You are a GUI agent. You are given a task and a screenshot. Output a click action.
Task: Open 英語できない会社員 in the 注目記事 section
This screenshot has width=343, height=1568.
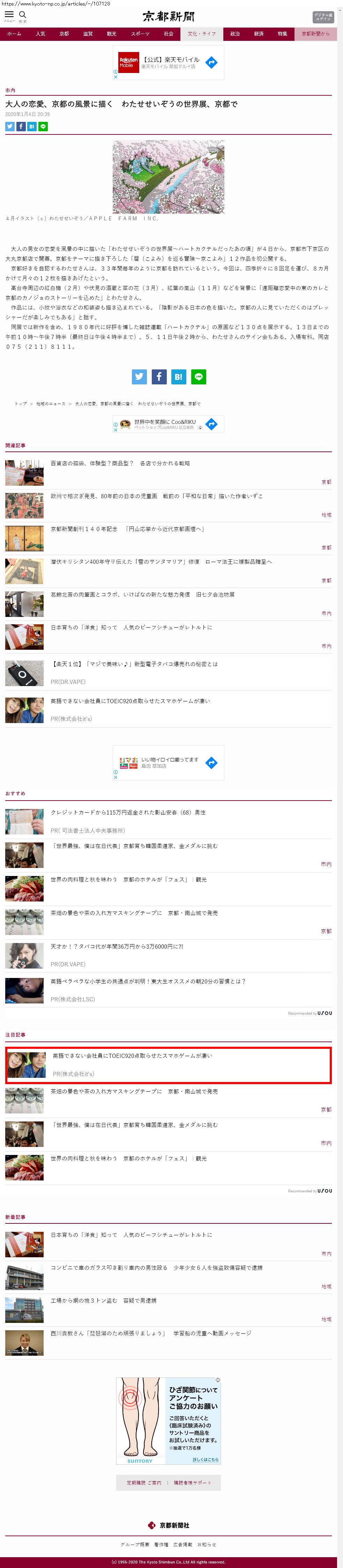tap(132, 1056)
